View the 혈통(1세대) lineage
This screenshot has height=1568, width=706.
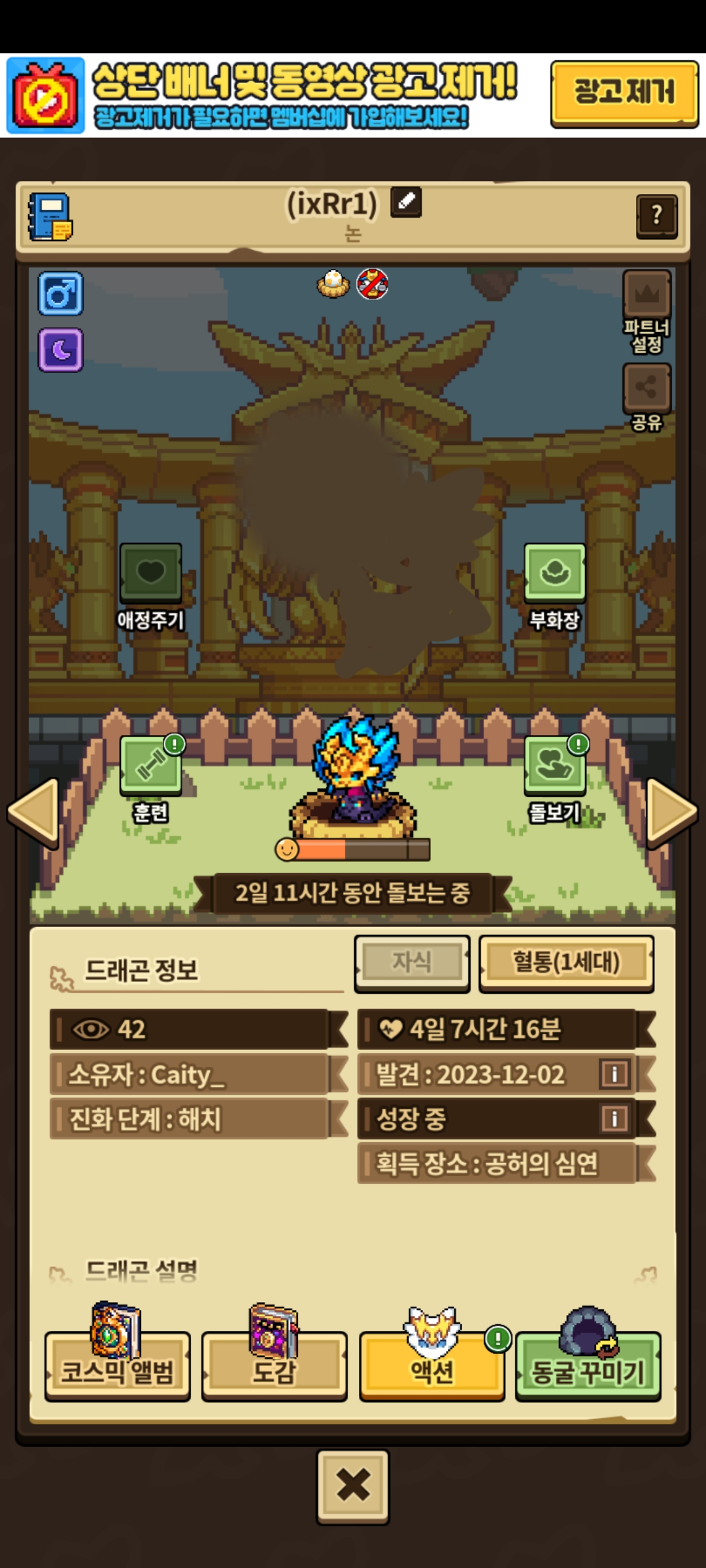[566, 962]
